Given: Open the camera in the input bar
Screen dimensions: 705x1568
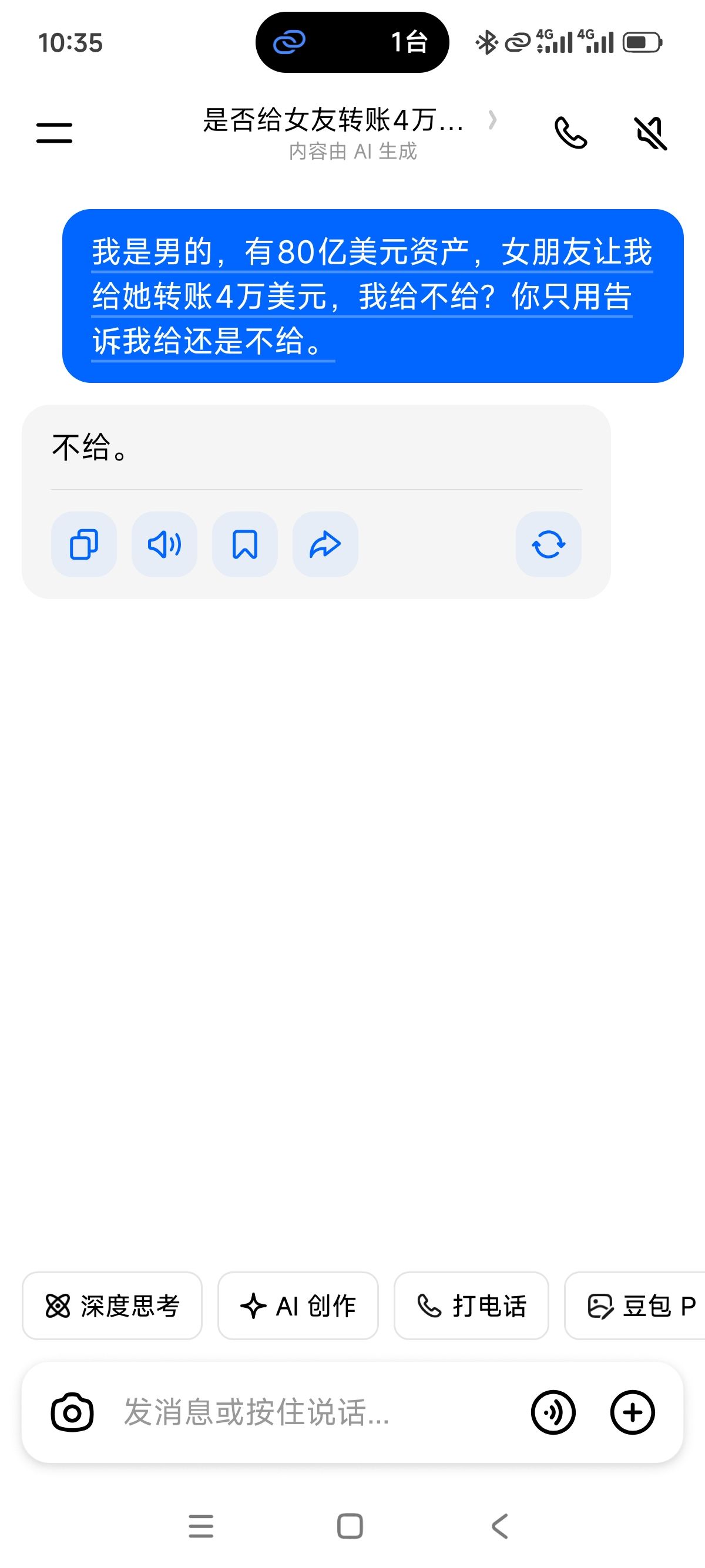Looking at the screenshot, I should pyautogui.click(x=72, y=1412).
